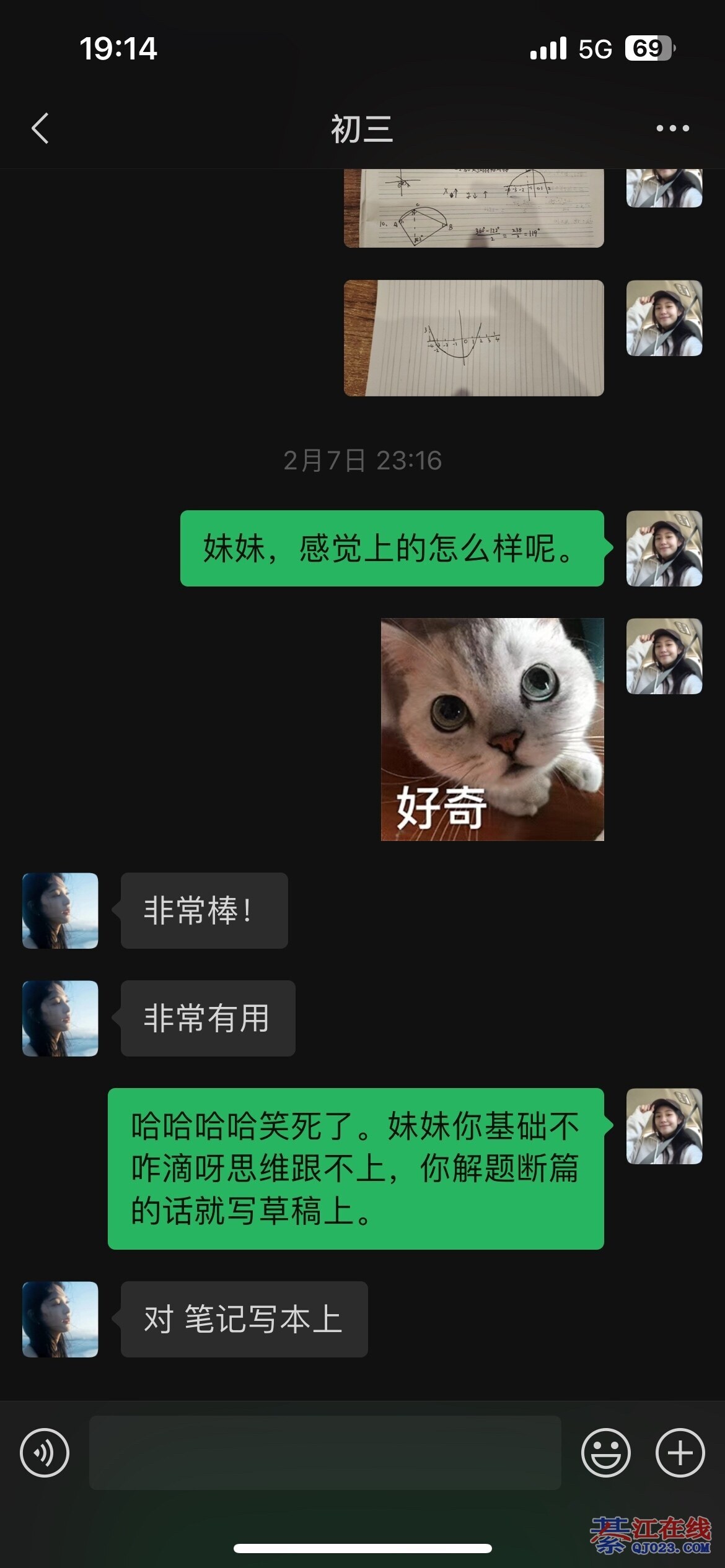Open profile of contact who said 非常棒

point(60,910)
